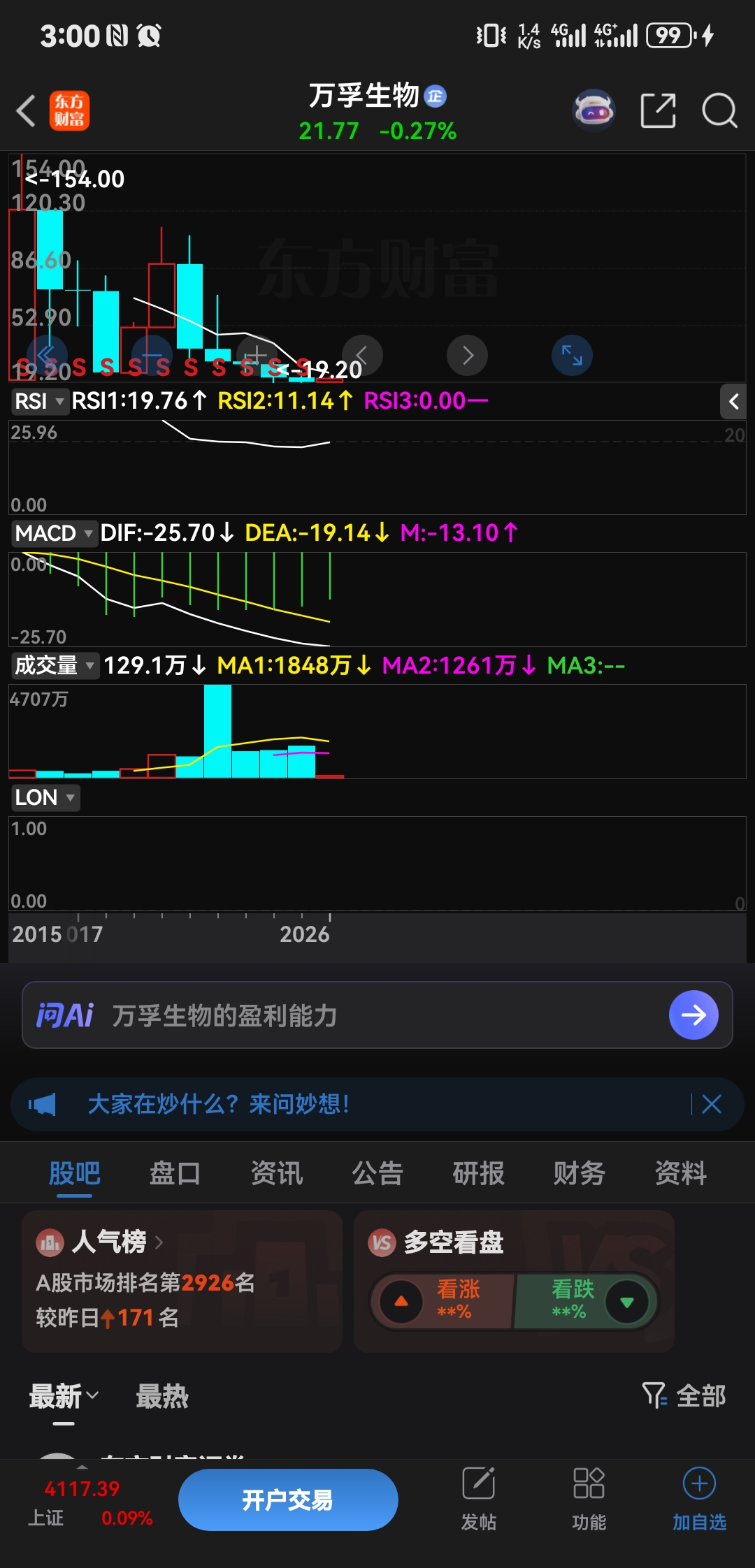Image resolution: width=755 pixels, height=1568 pixels.
Task: Share this stock page
Action: [658, 110]
